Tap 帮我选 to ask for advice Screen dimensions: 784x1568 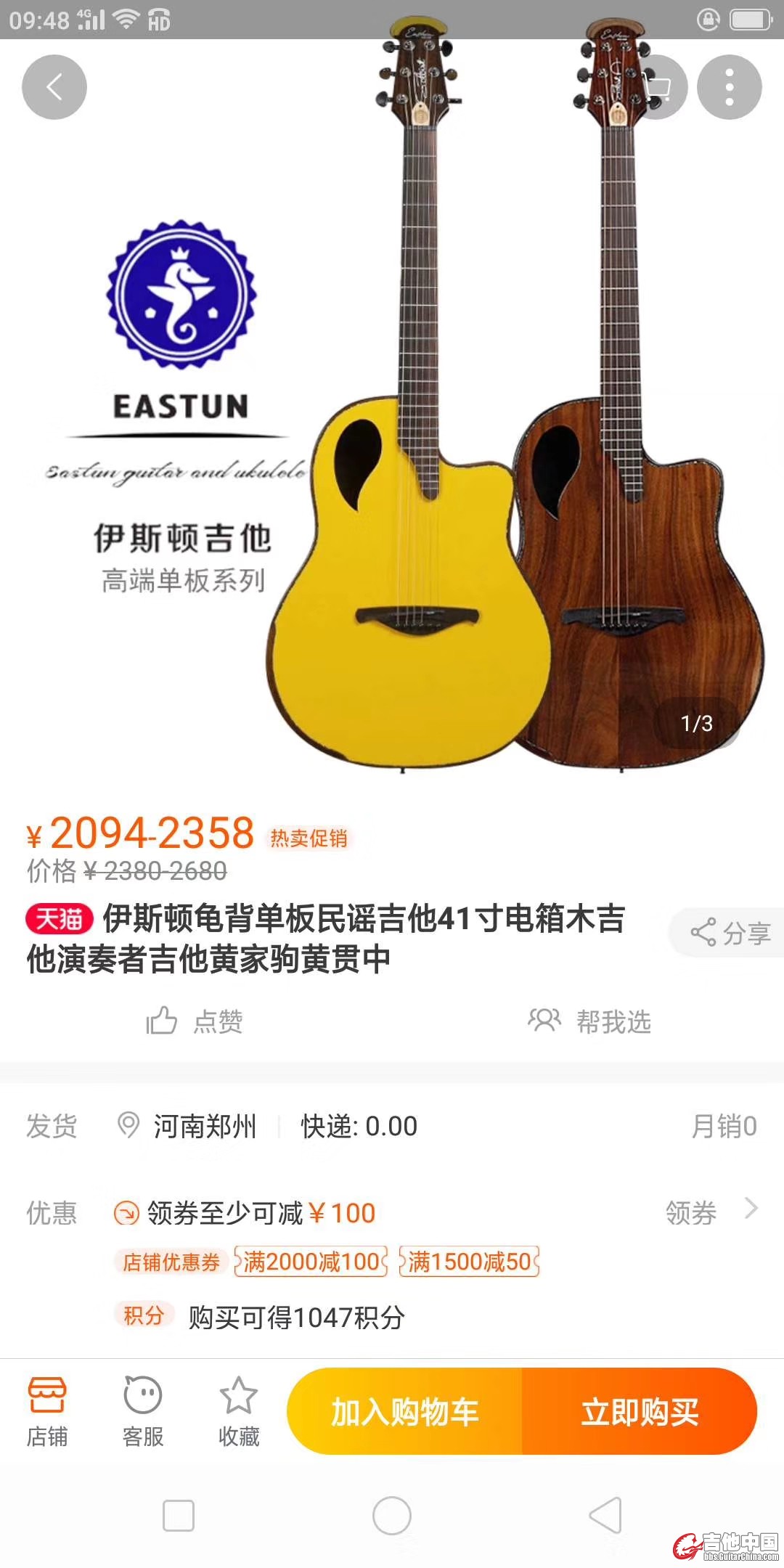589,1021
